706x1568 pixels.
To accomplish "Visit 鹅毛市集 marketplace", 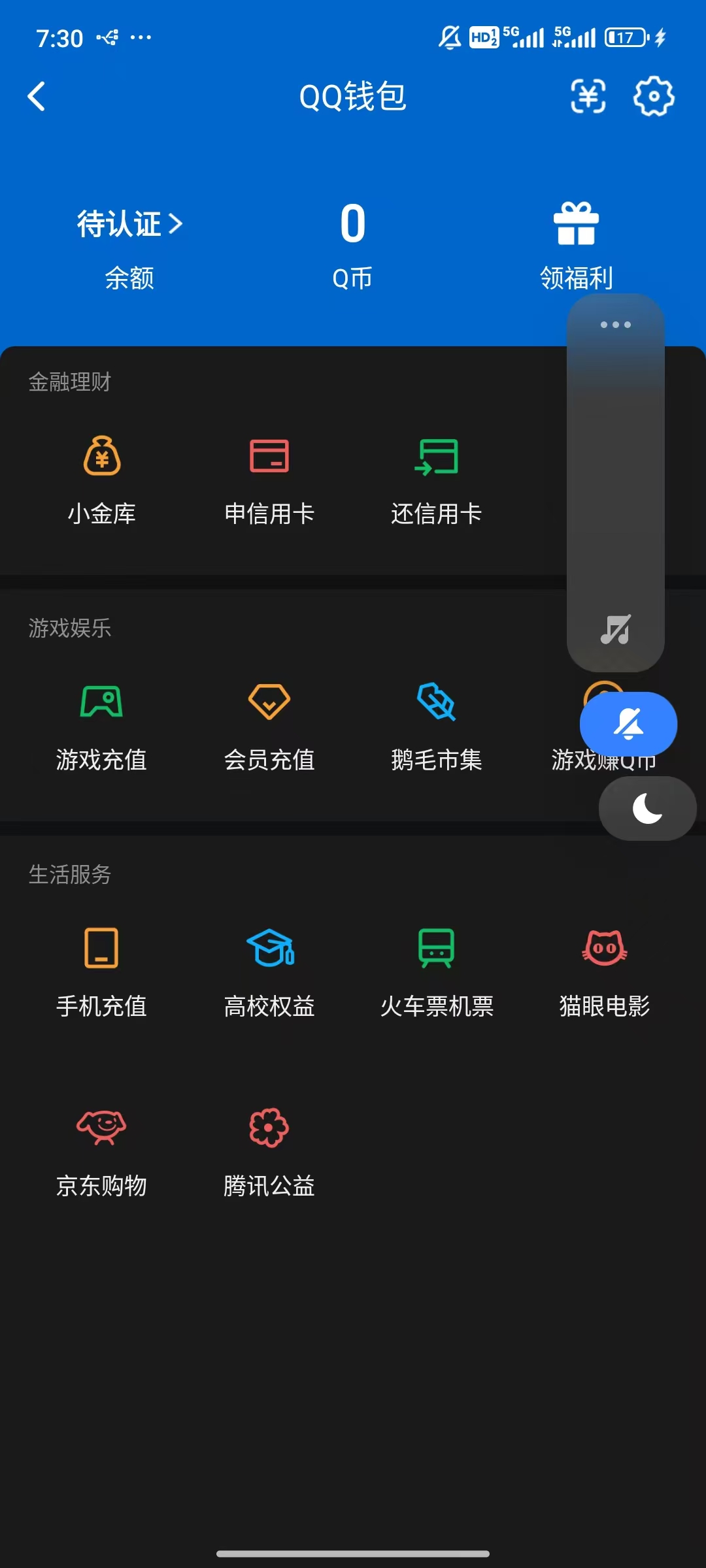I will 436,725.
